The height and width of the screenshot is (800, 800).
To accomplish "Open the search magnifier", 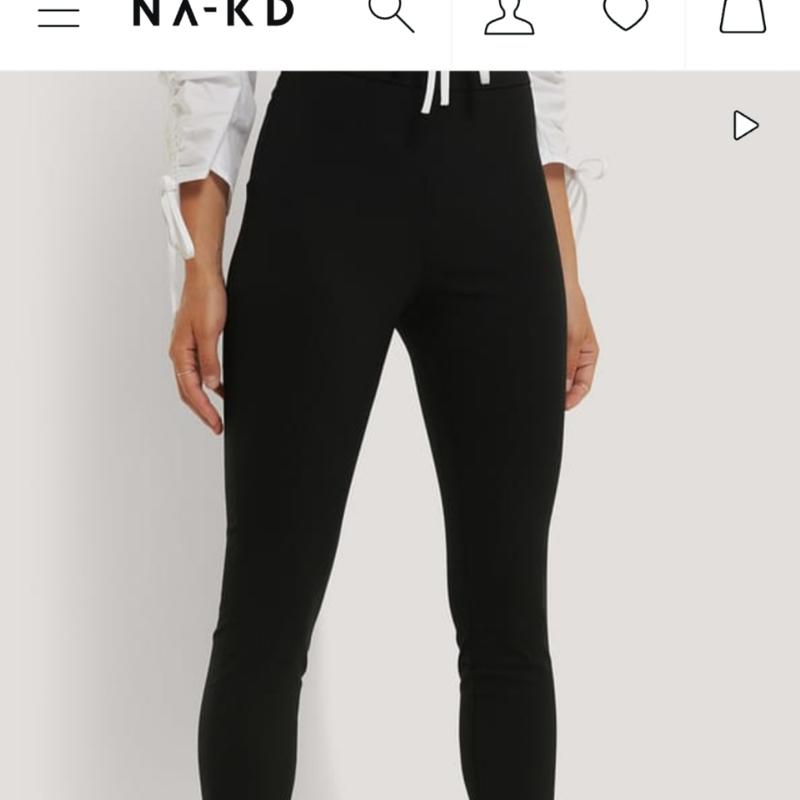I will point(391,14).
